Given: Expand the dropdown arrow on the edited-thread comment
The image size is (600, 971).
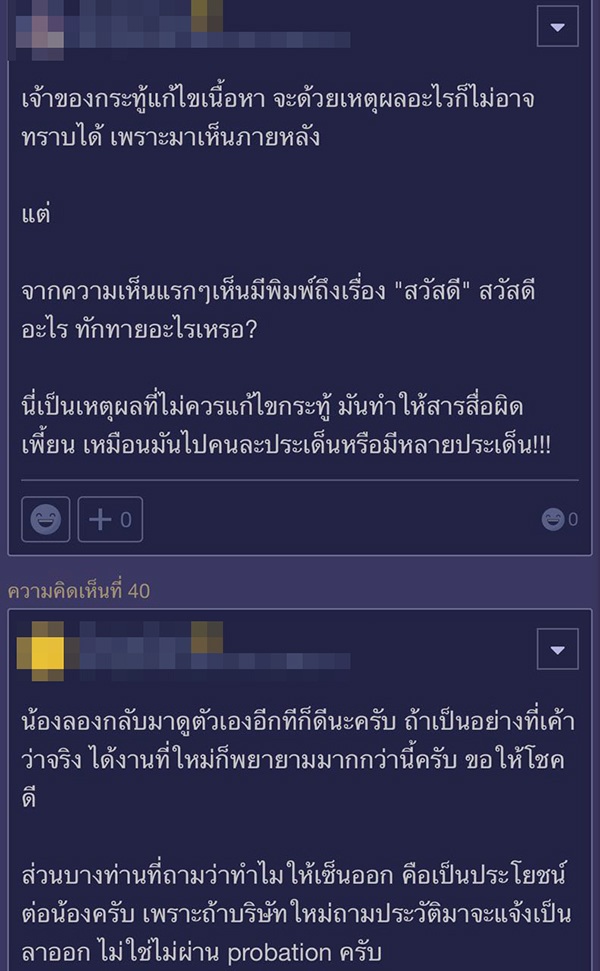Looking at the screenshot, I should (x=557, y=26).
